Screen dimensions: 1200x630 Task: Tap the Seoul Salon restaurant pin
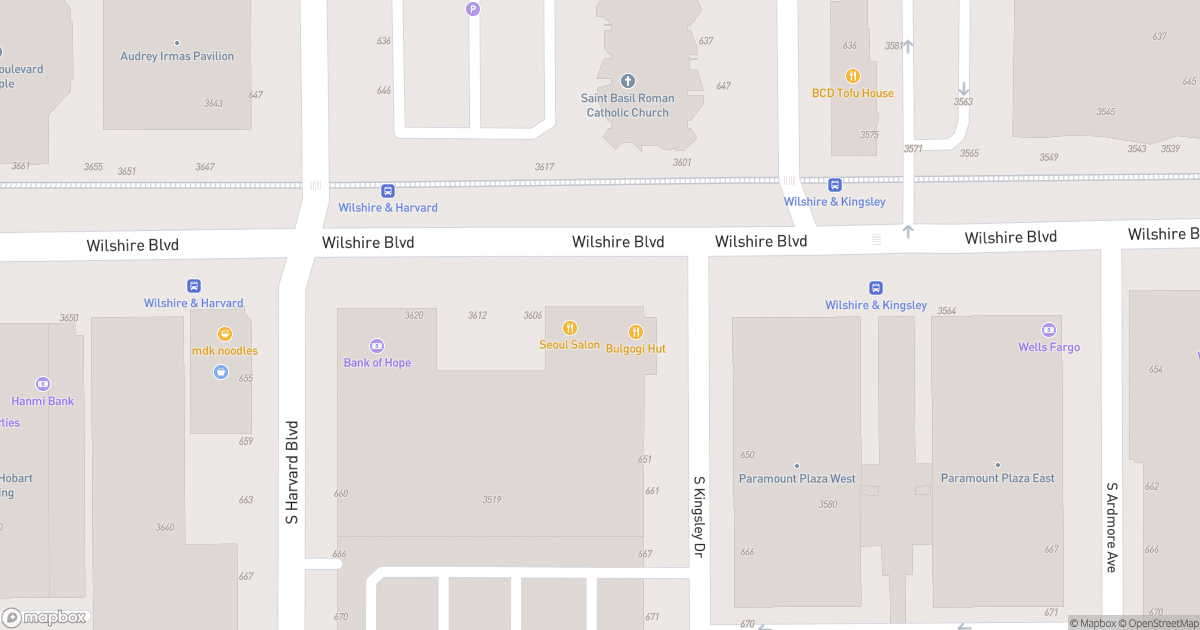point(570,328)
